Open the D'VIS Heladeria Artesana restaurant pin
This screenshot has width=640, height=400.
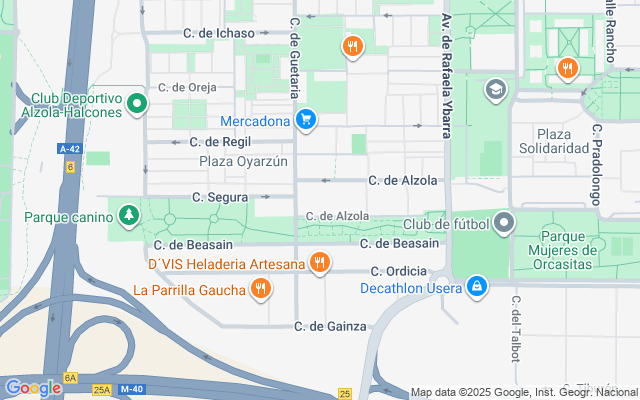pos(319,263)
